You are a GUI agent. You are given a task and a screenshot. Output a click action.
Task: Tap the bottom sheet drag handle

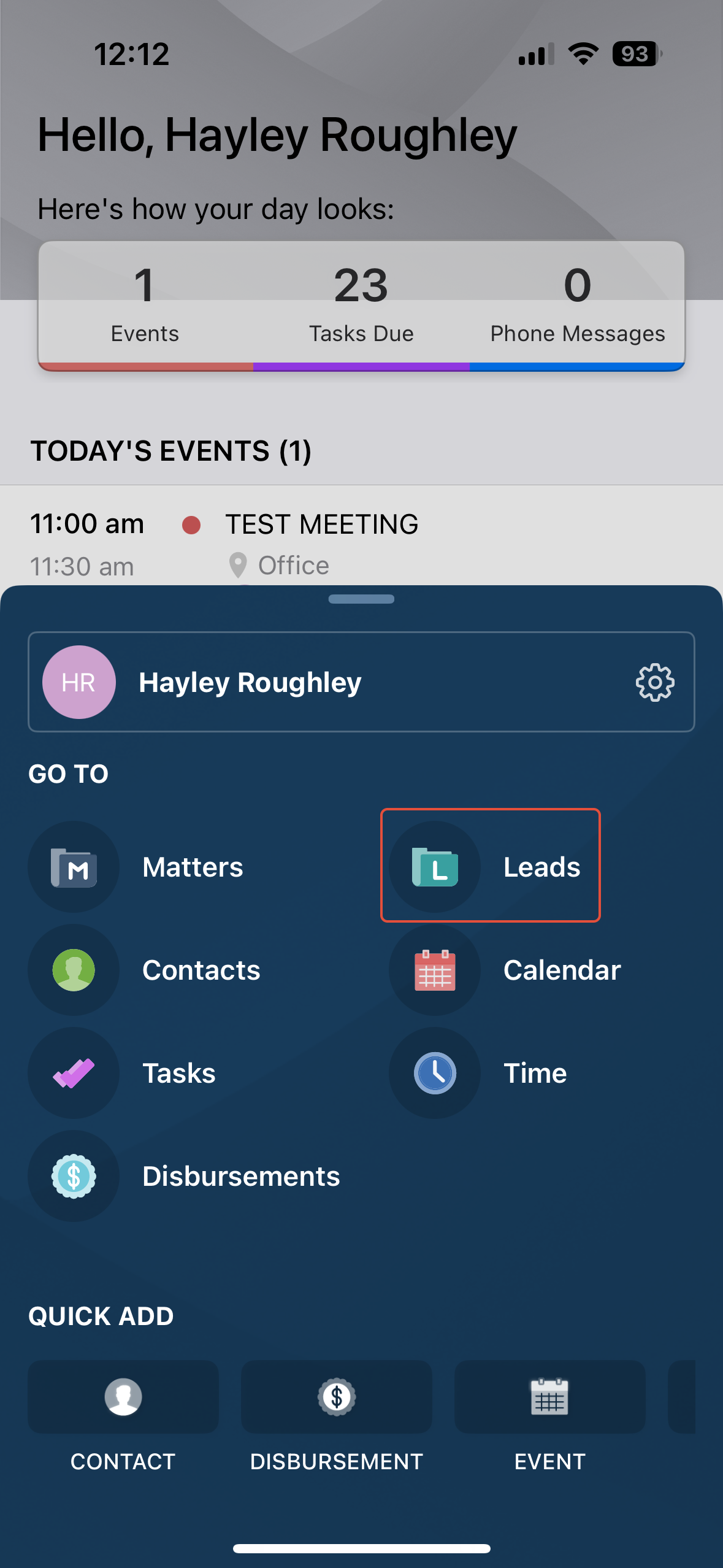pos(361,599)
